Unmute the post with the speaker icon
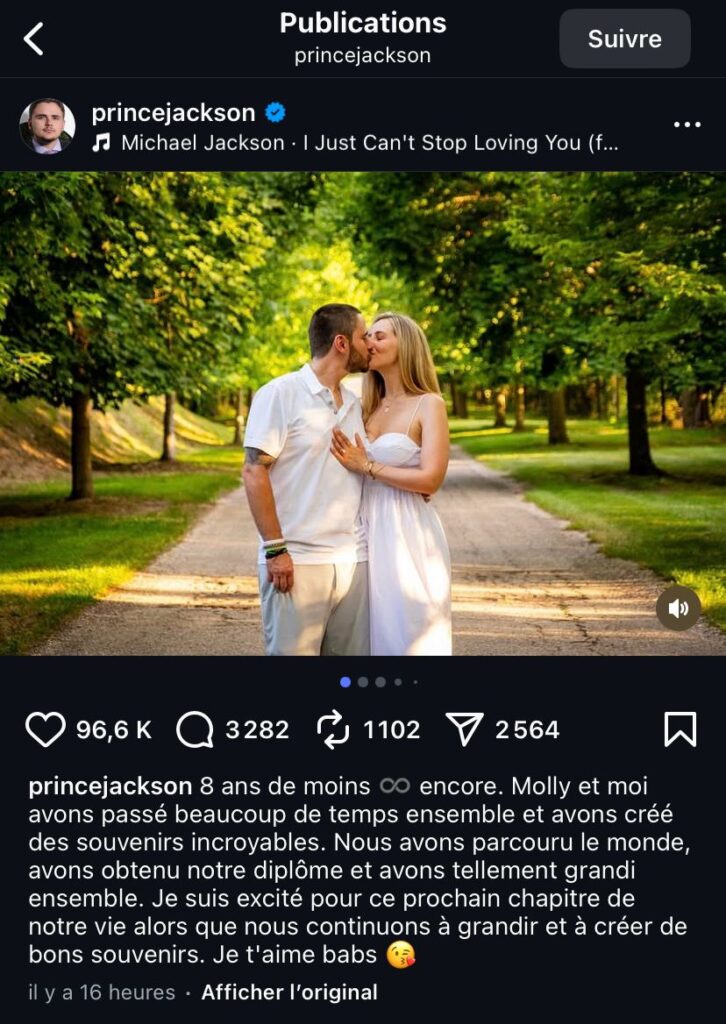 pos(678,608)
